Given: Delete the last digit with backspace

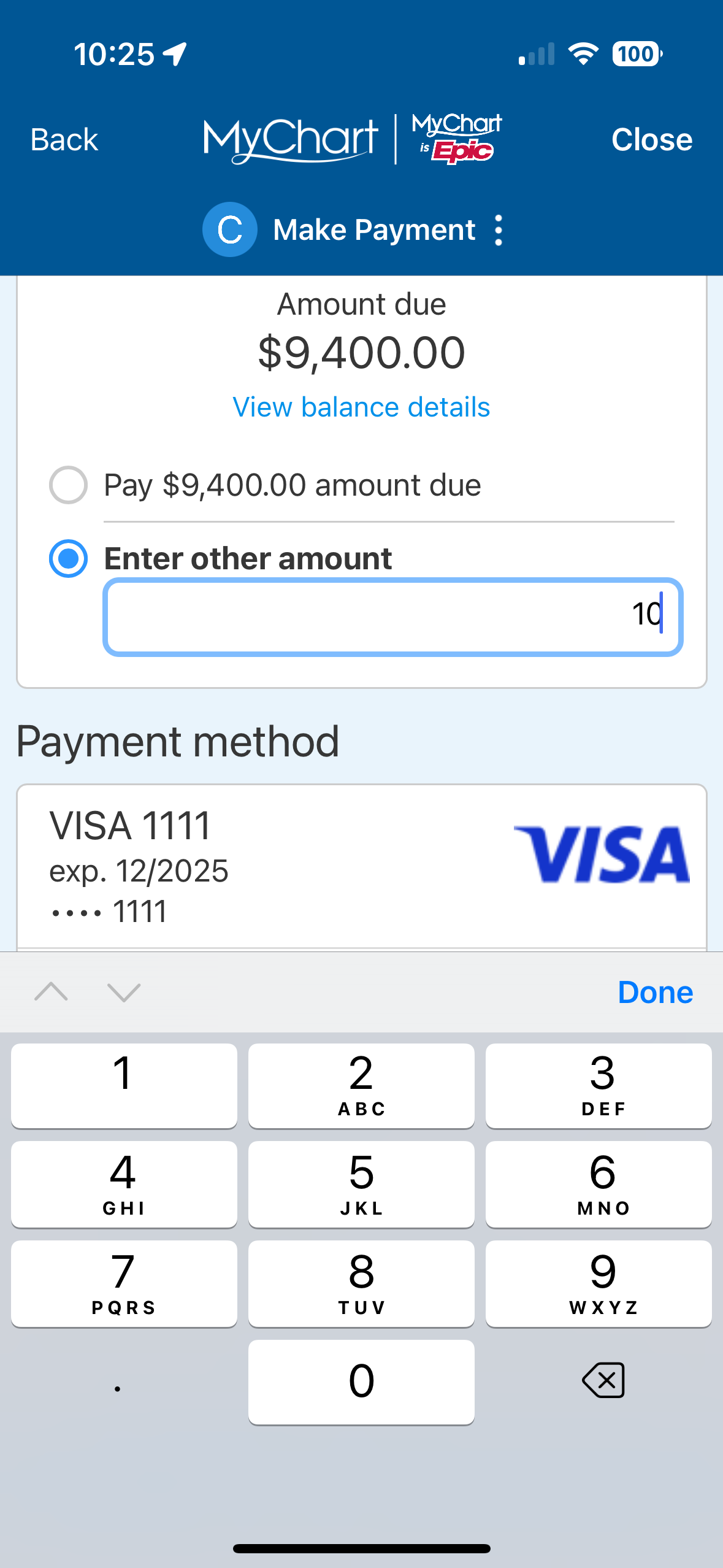Looking at the screenshot, I should pos(603,1381).
